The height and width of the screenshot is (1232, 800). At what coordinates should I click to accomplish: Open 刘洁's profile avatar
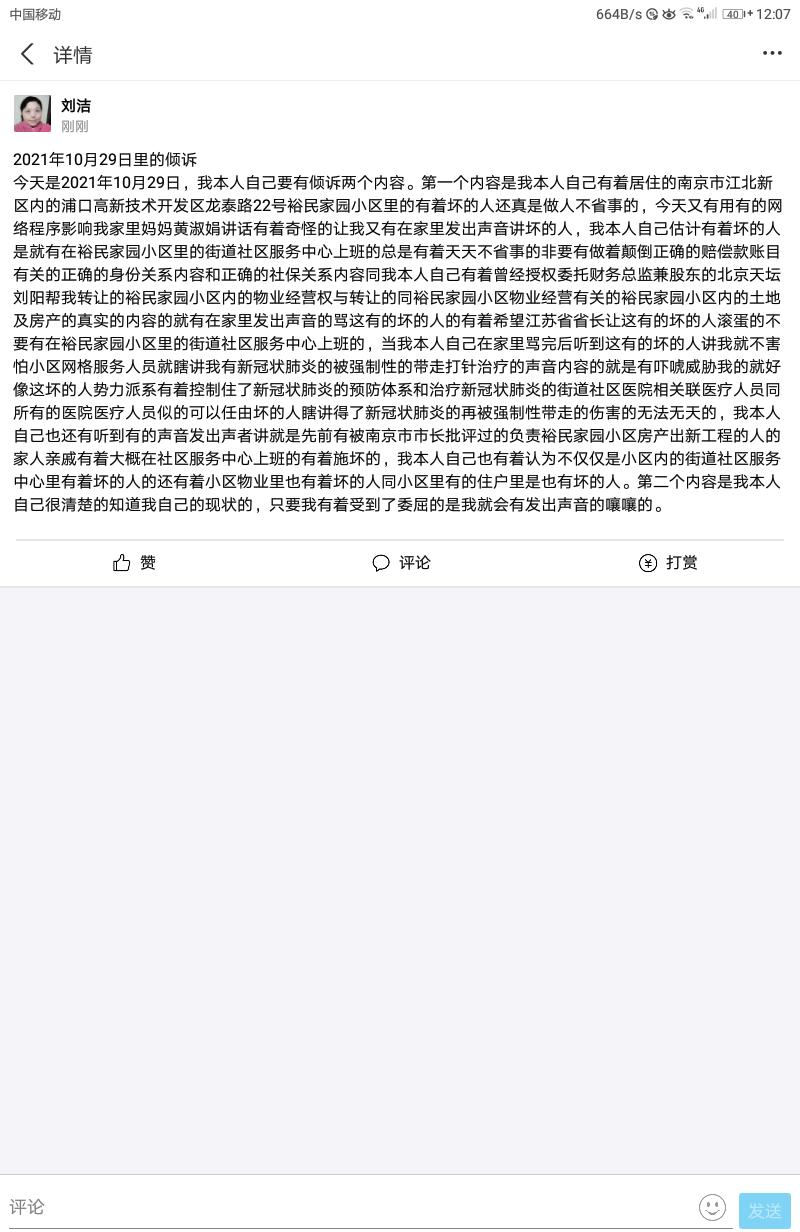[x=33, y=114]
